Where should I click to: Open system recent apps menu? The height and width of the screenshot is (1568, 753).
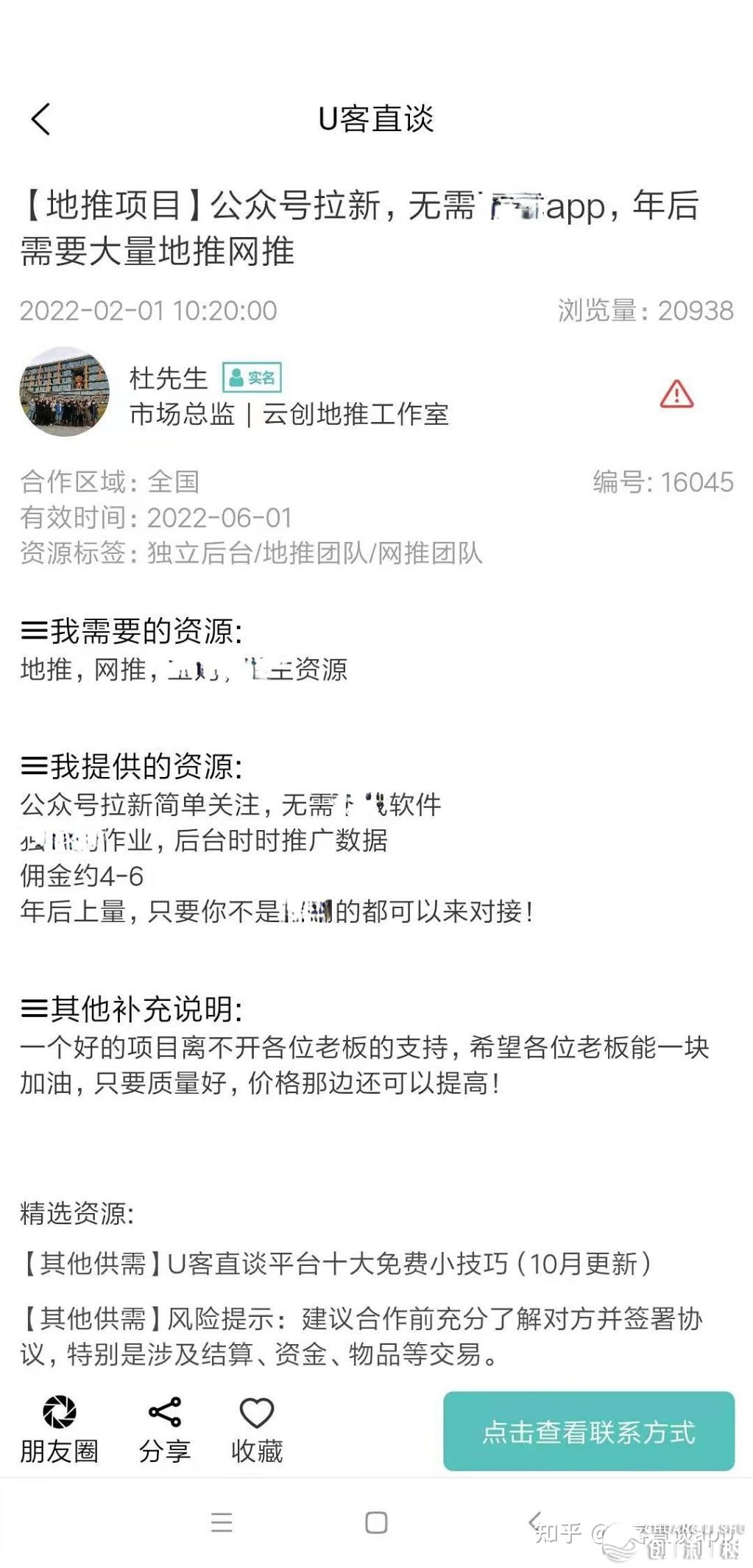222,1522
